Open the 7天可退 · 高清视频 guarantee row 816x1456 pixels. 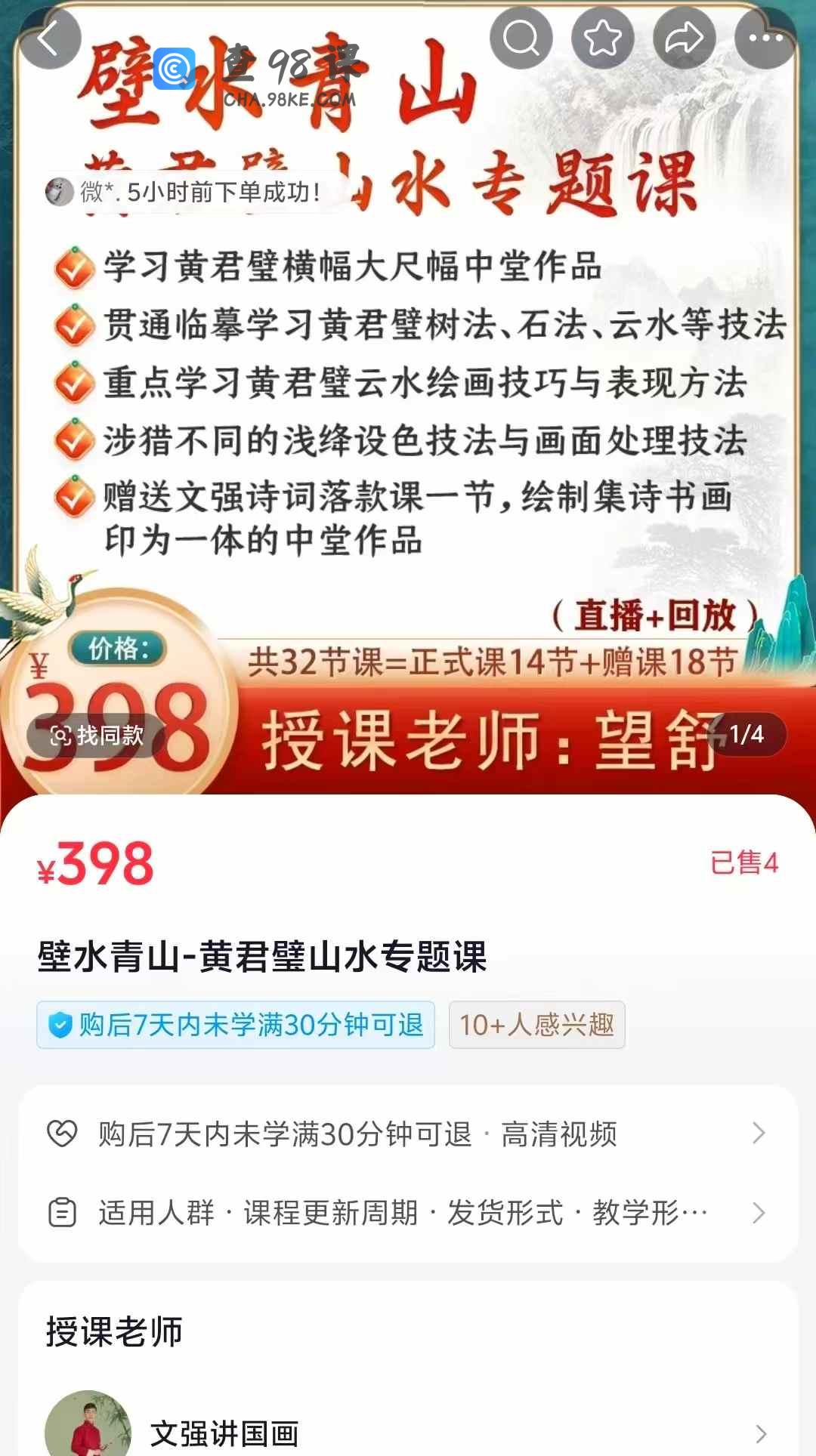408,1134
